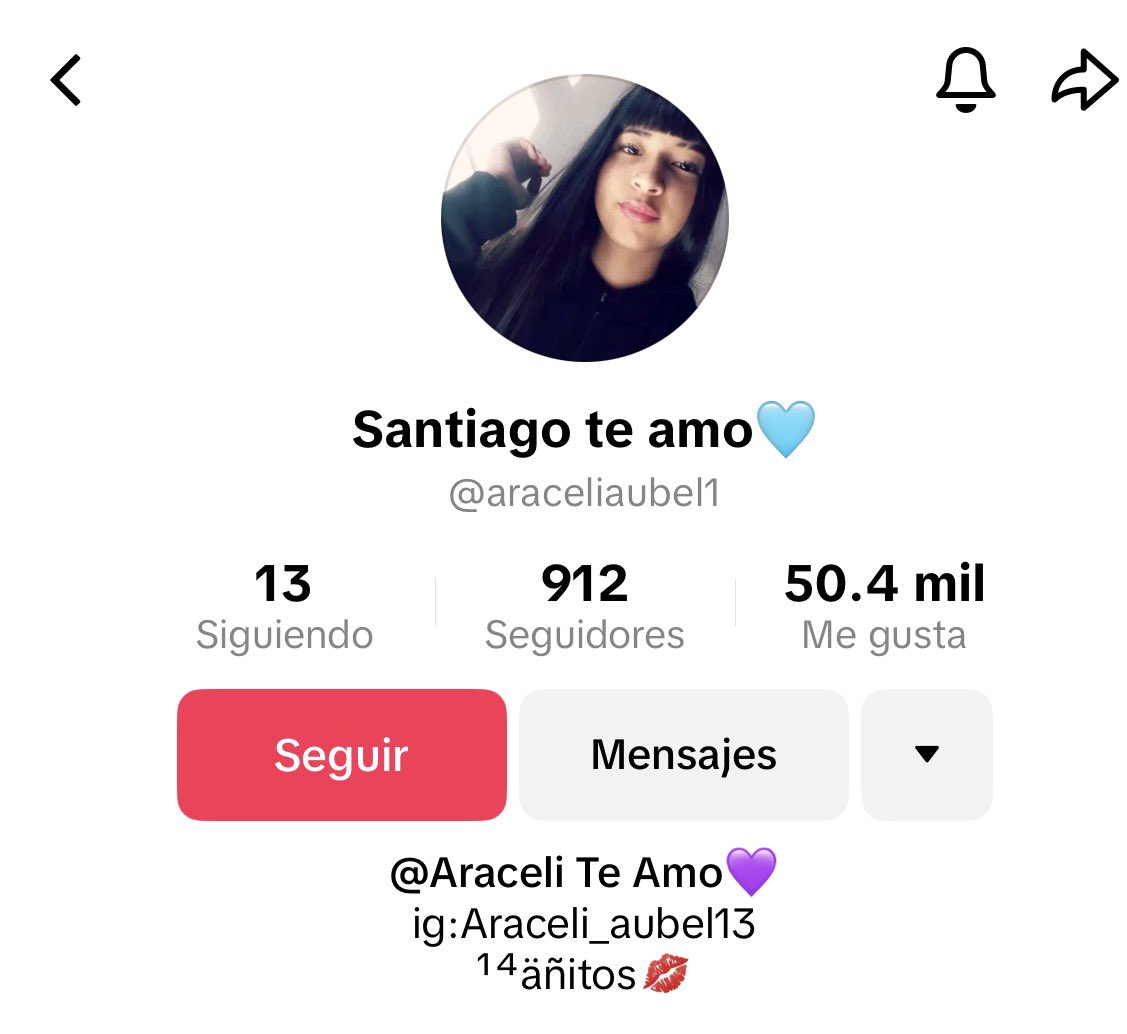The image size is (1127, 1034).
Task: Open Mensajes with this user
Action: tap(684, 755)
